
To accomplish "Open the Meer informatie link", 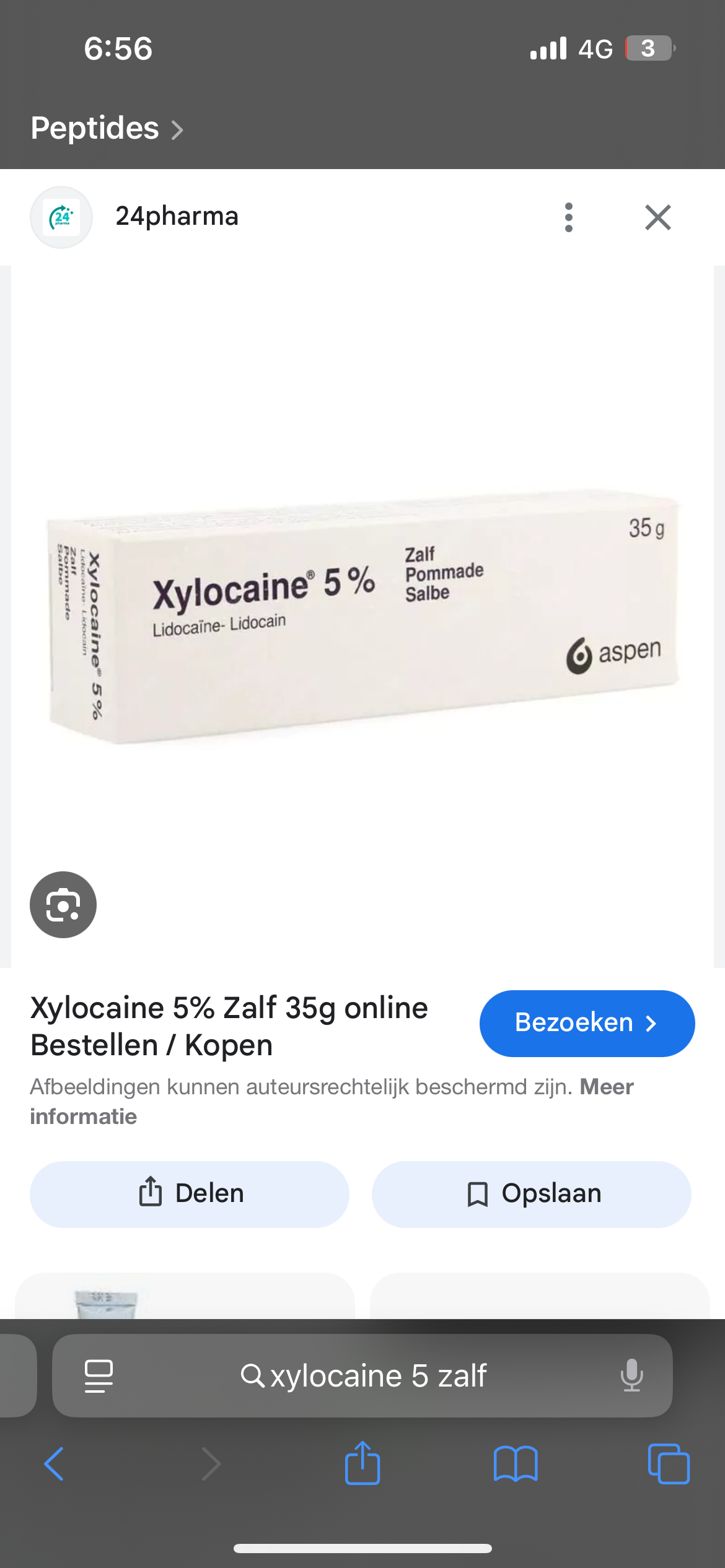I will pos(606,1087).
